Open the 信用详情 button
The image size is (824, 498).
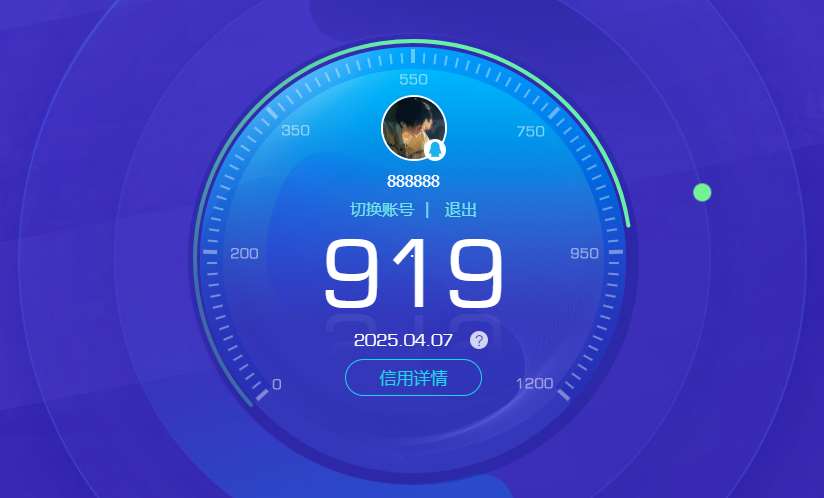pos(413,378)
